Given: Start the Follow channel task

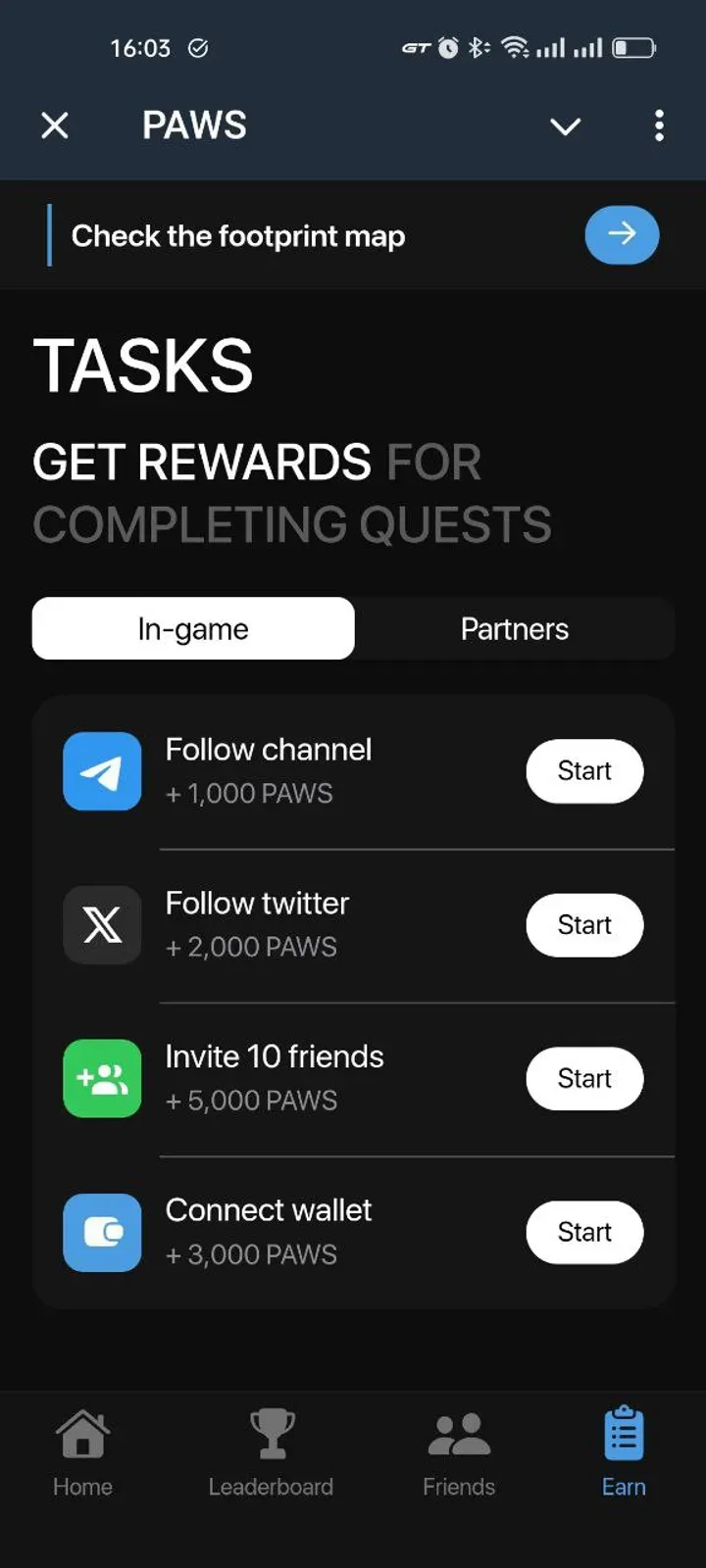Looking at the screenshot, I should (584, 771).
